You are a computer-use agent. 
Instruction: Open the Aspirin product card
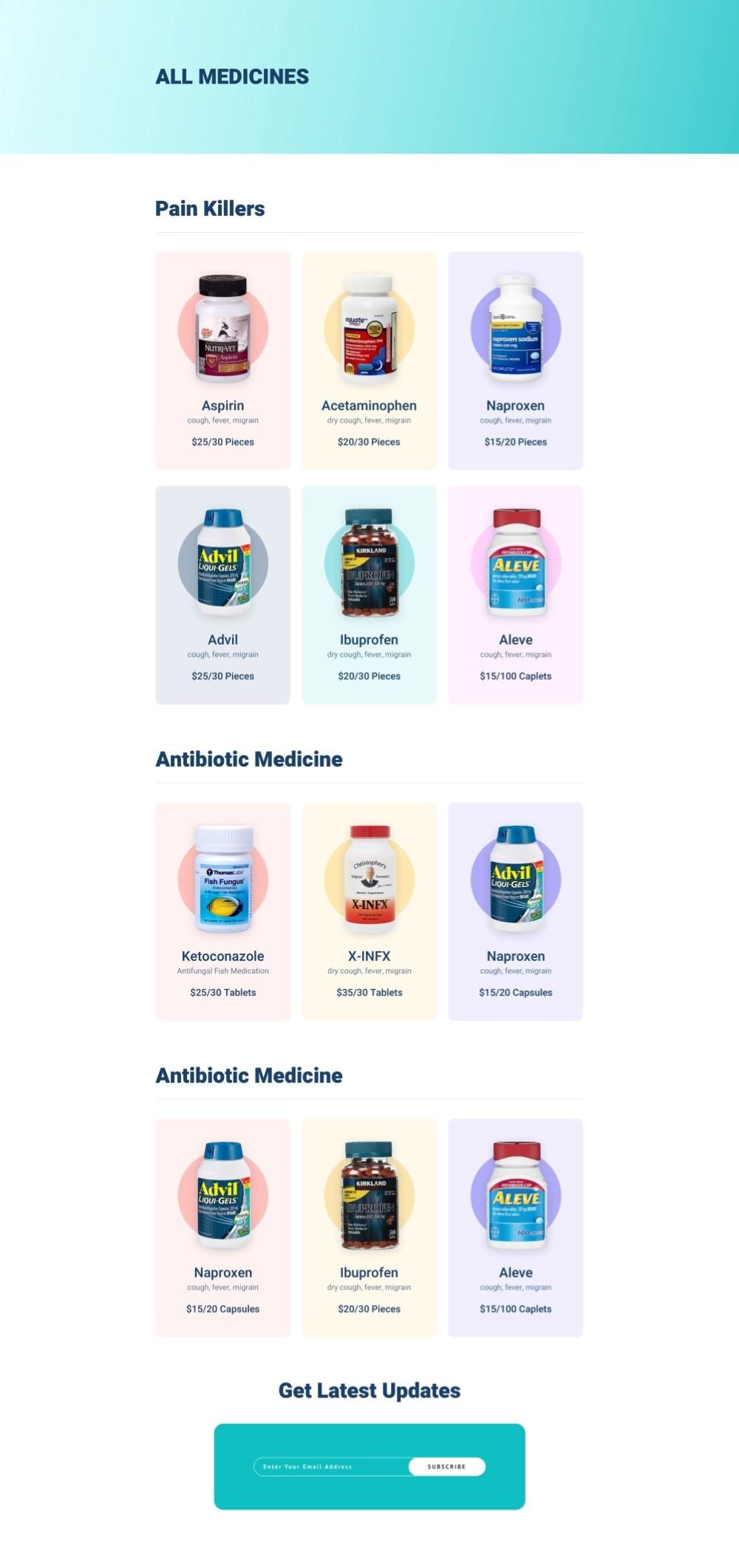222,360
